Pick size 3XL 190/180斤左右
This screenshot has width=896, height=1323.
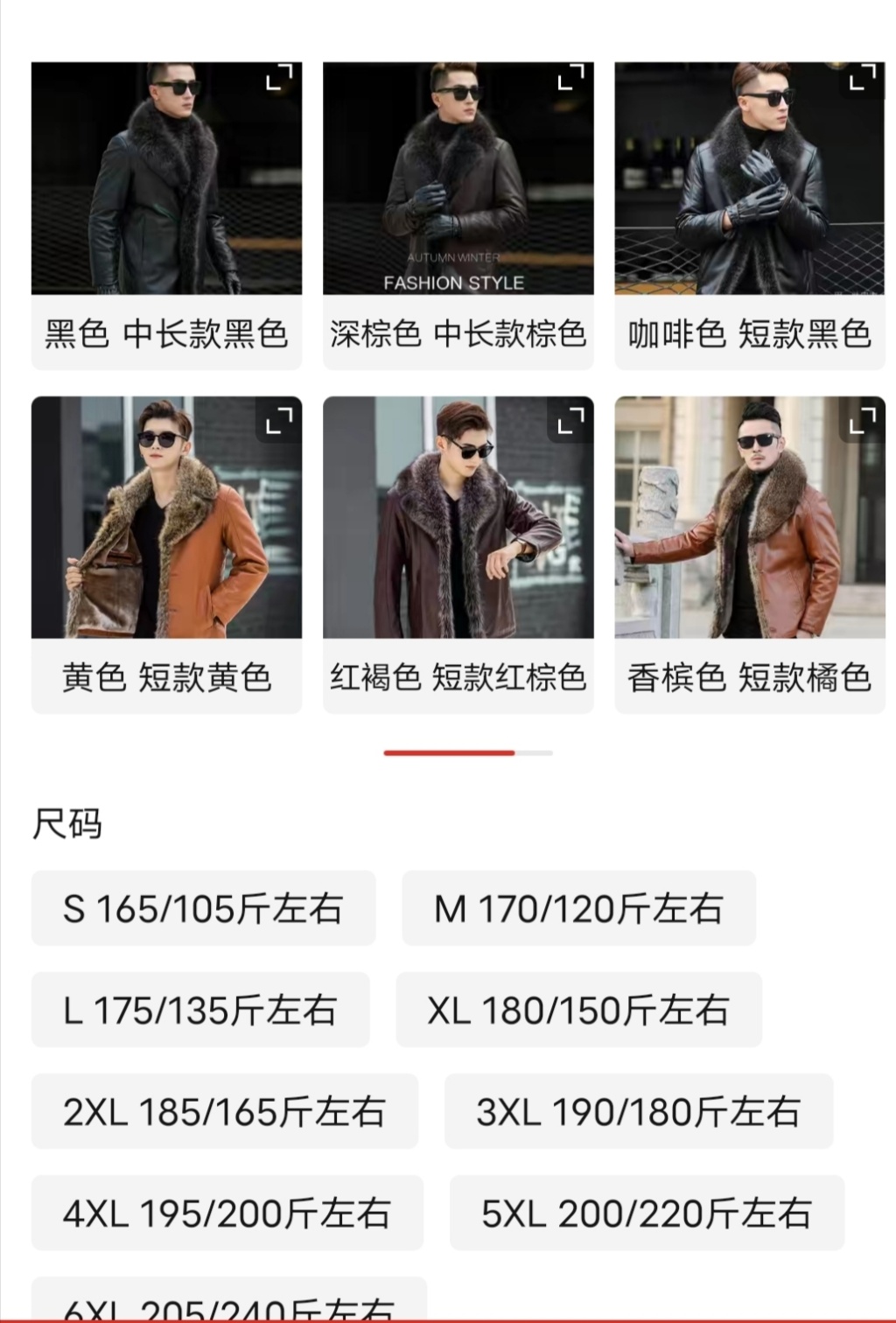(638, 1111)
